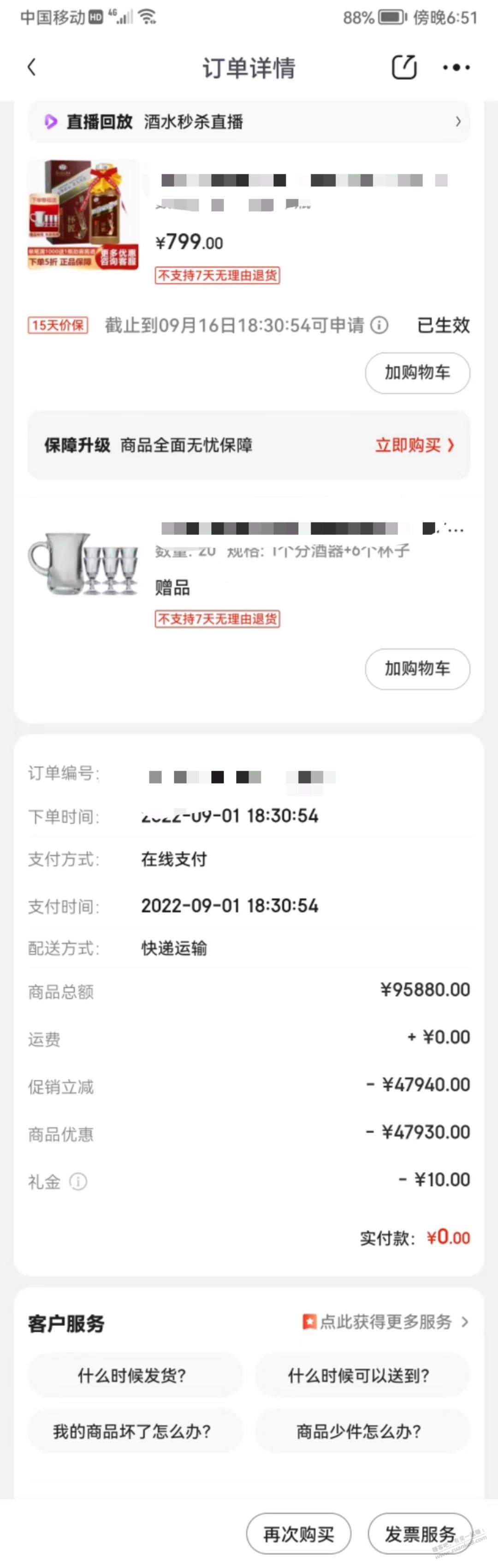The height and width of the screenshot is (1568, 498).
Task: Tap 立即购买 for the 保障升级 protection
Action: [x=414, y=445]
